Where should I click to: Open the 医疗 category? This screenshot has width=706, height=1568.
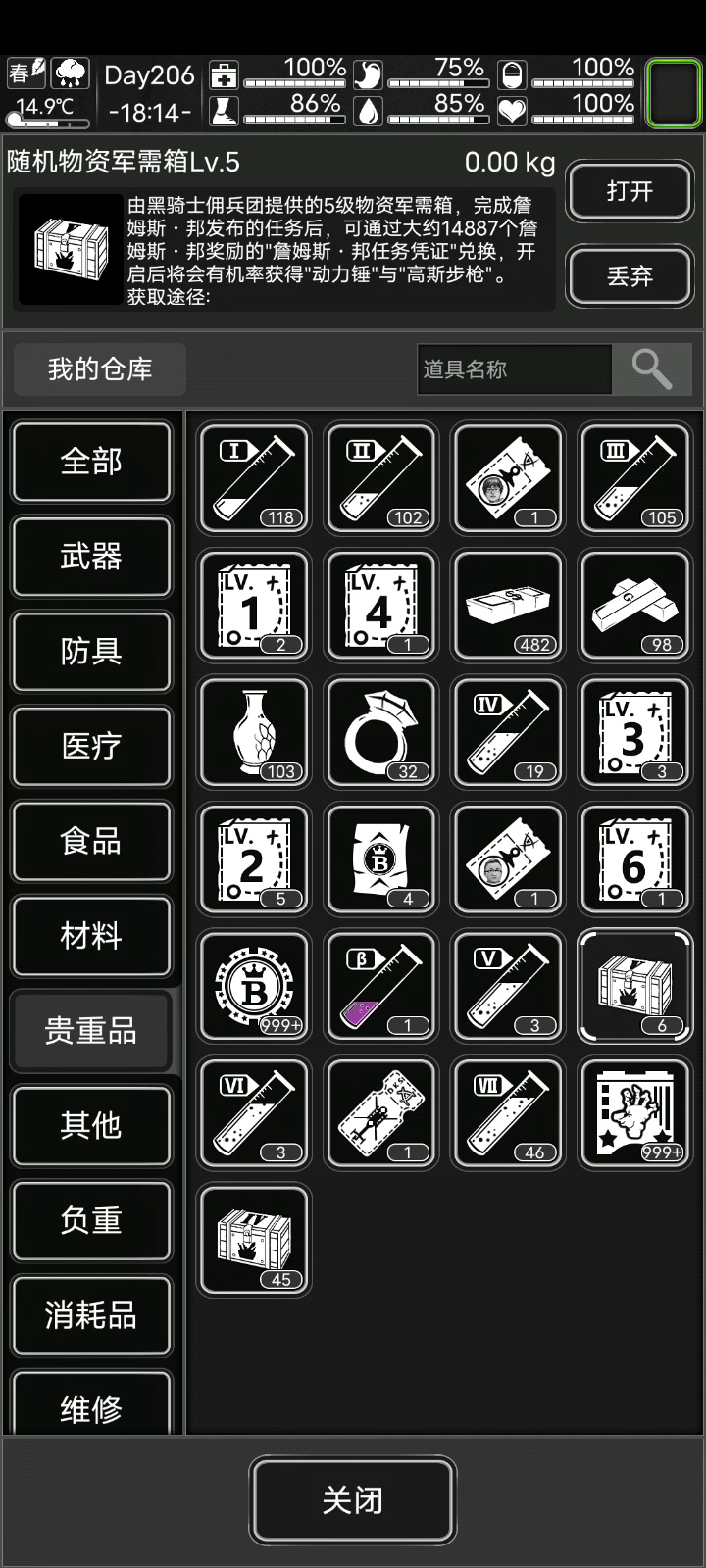(x=91, y=746)
